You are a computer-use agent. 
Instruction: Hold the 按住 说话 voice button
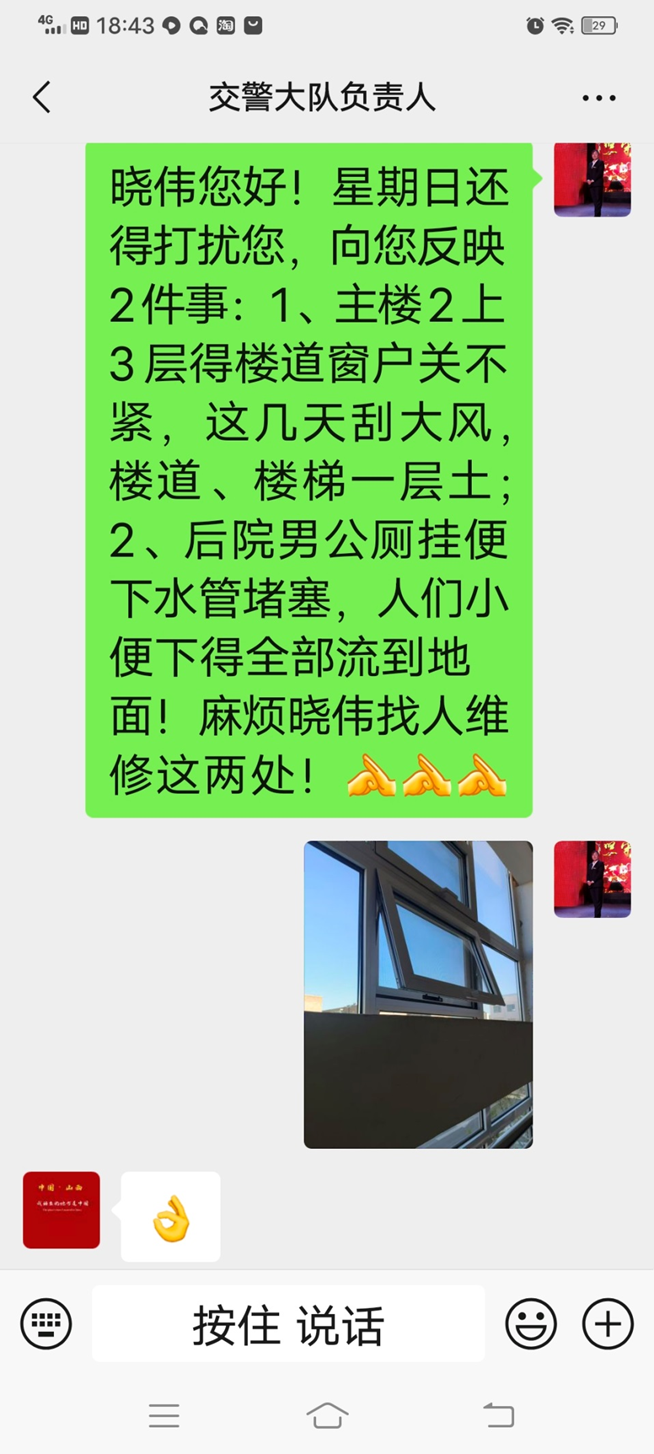pyautogui.click(x=288, y=1324)
